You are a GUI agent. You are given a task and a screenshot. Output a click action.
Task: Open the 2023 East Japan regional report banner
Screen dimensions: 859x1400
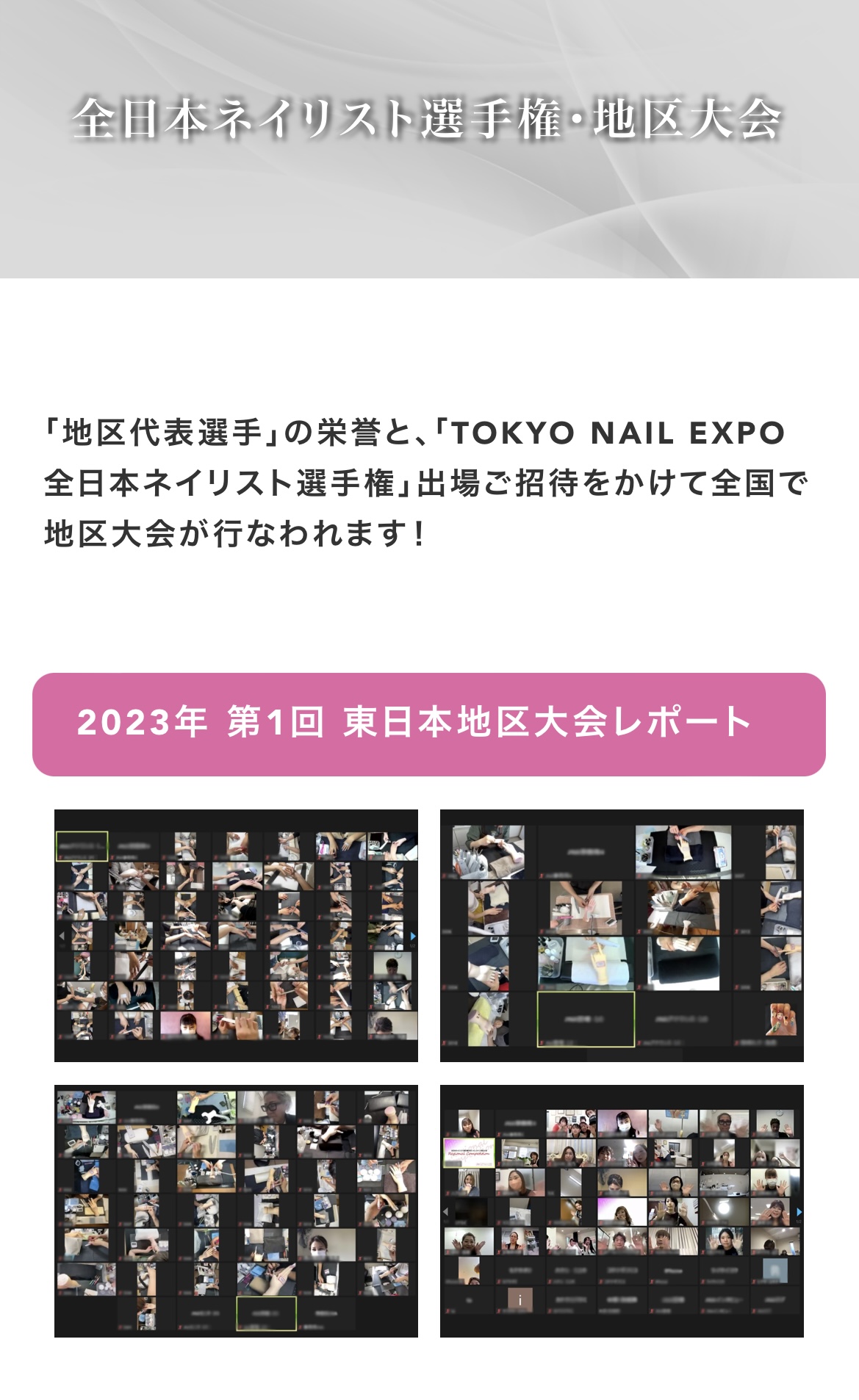coord(429,724)
